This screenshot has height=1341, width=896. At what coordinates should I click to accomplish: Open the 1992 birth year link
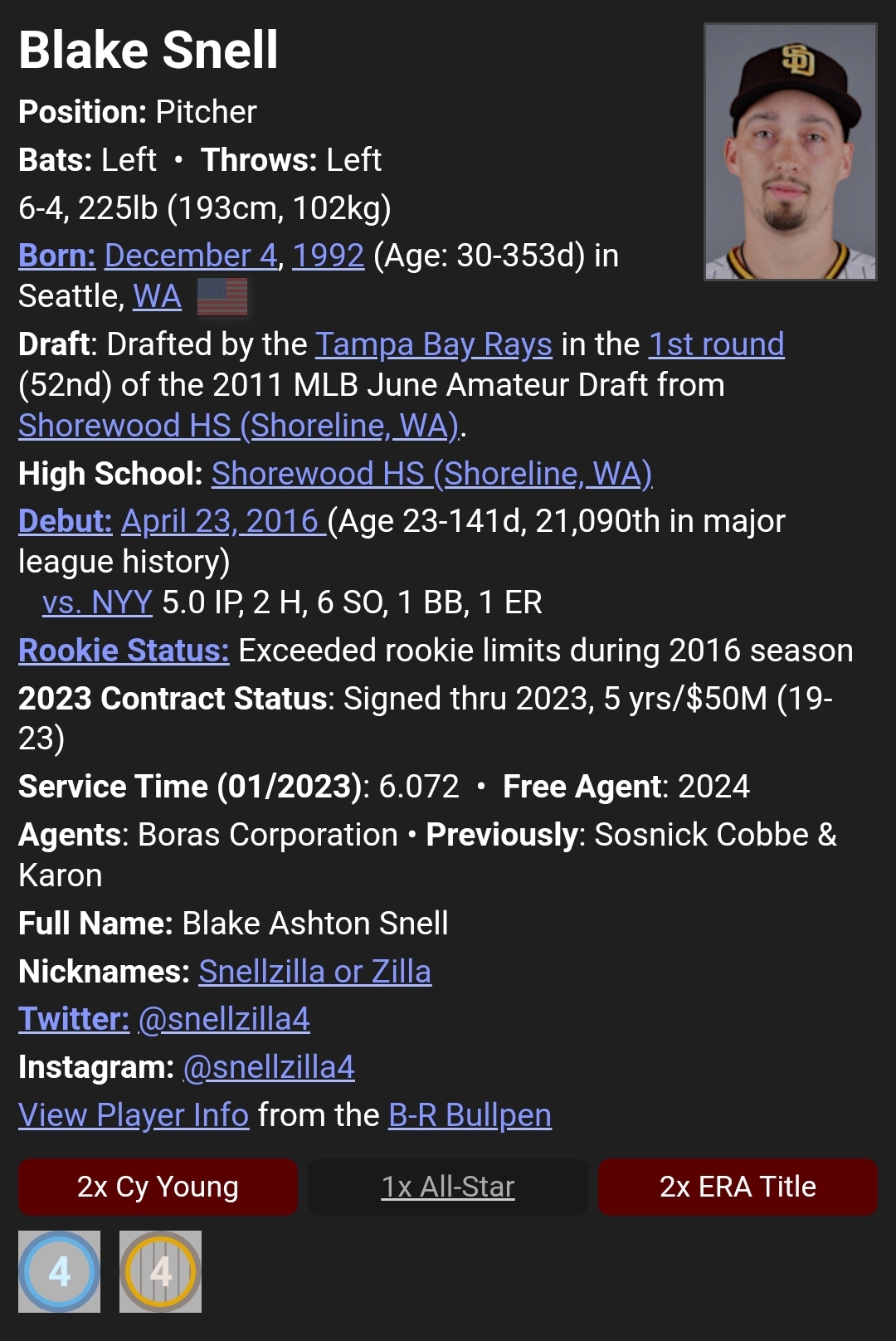point(328,256)
